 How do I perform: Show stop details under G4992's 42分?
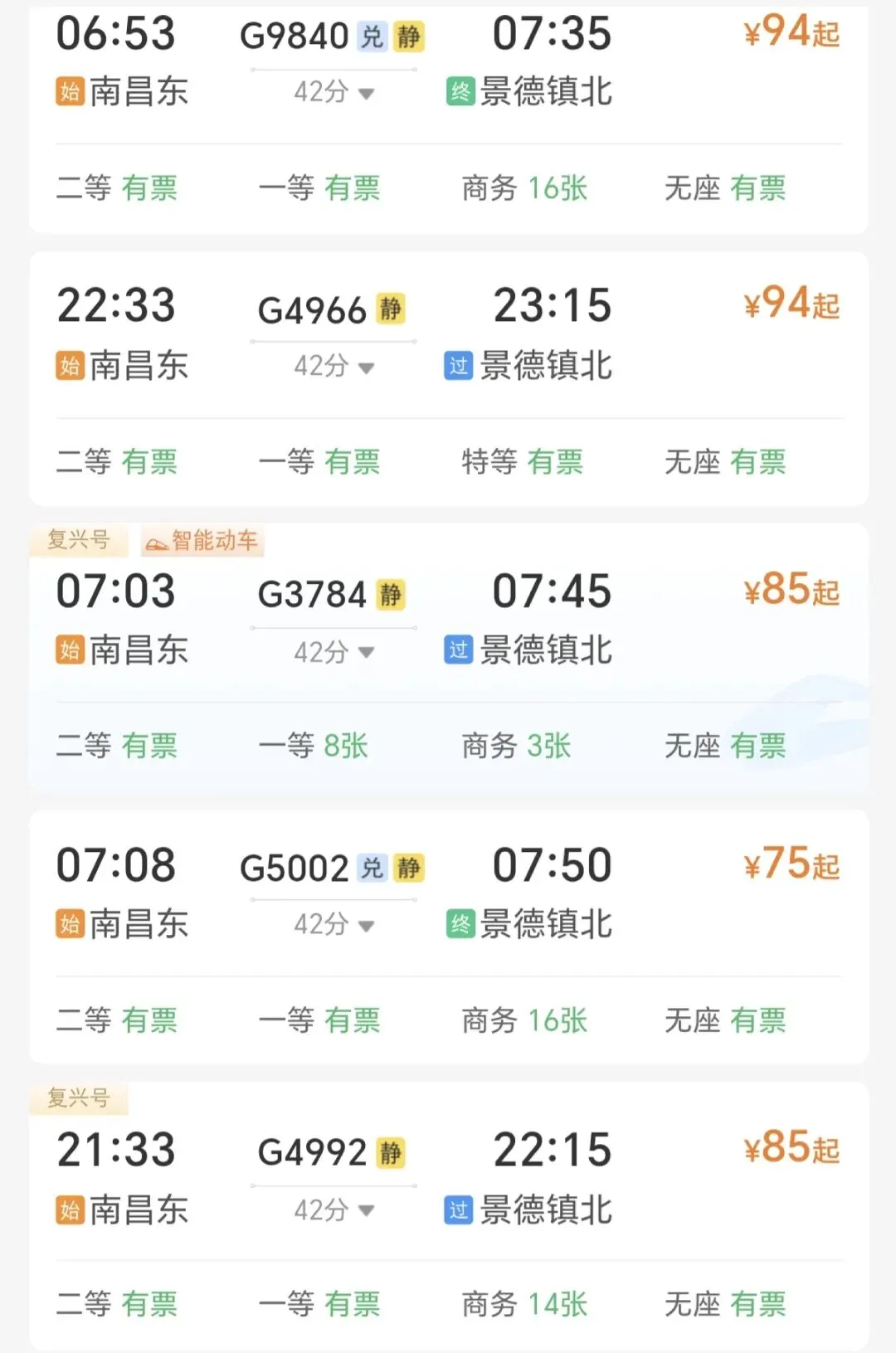click(x=334, y=1210)
